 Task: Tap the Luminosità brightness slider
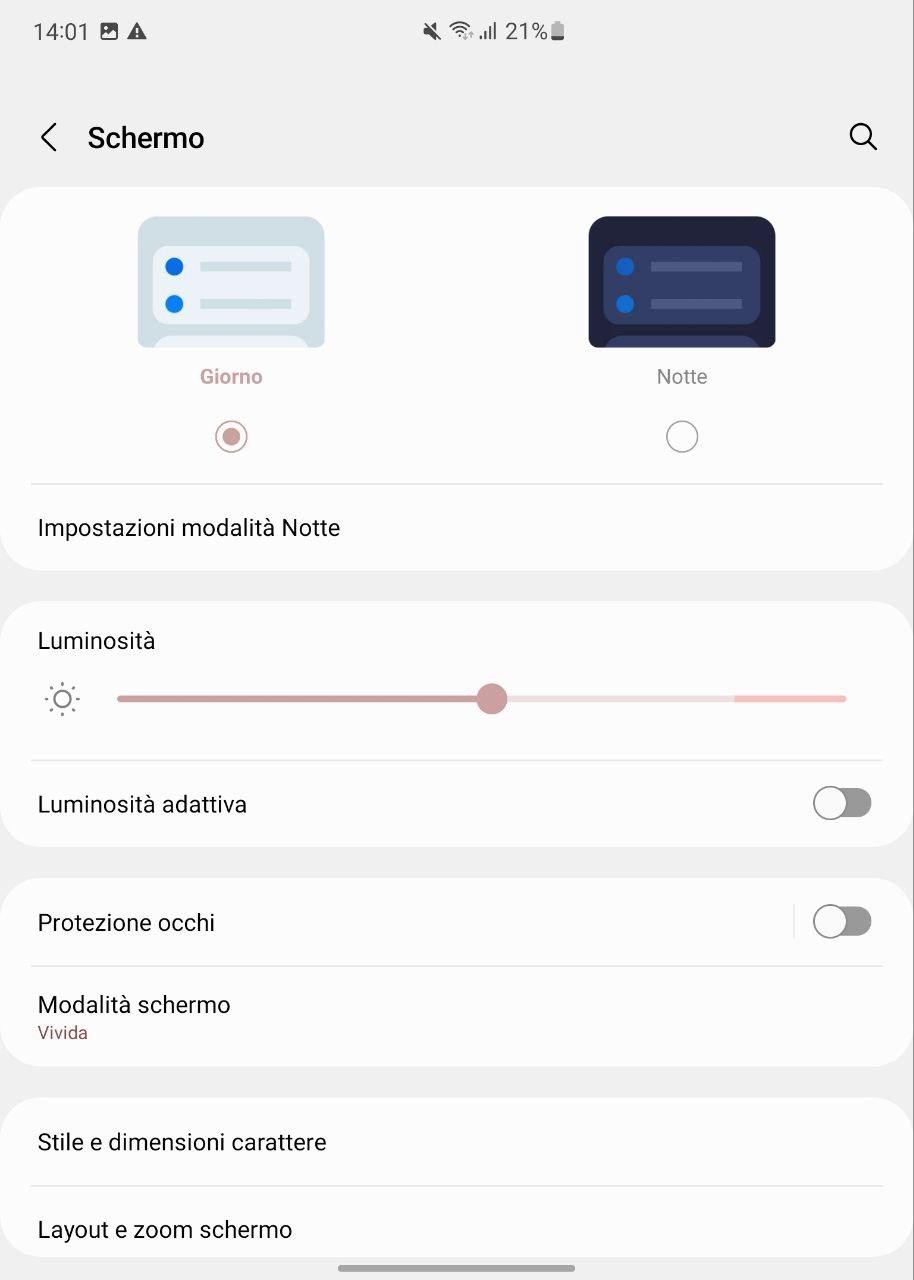coord(481,699)
